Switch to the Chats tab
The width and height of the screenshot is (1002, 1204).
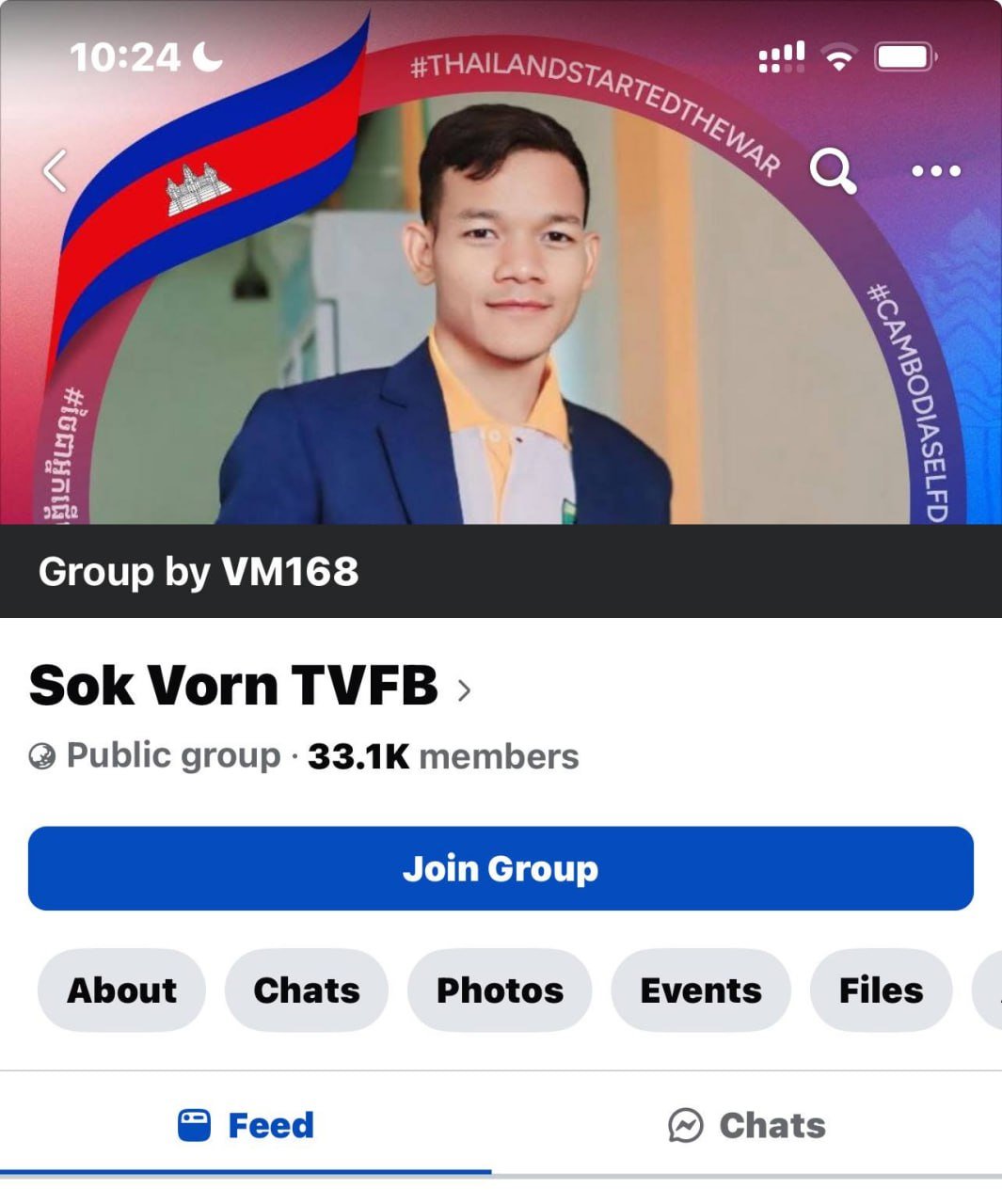point(747,1126)
